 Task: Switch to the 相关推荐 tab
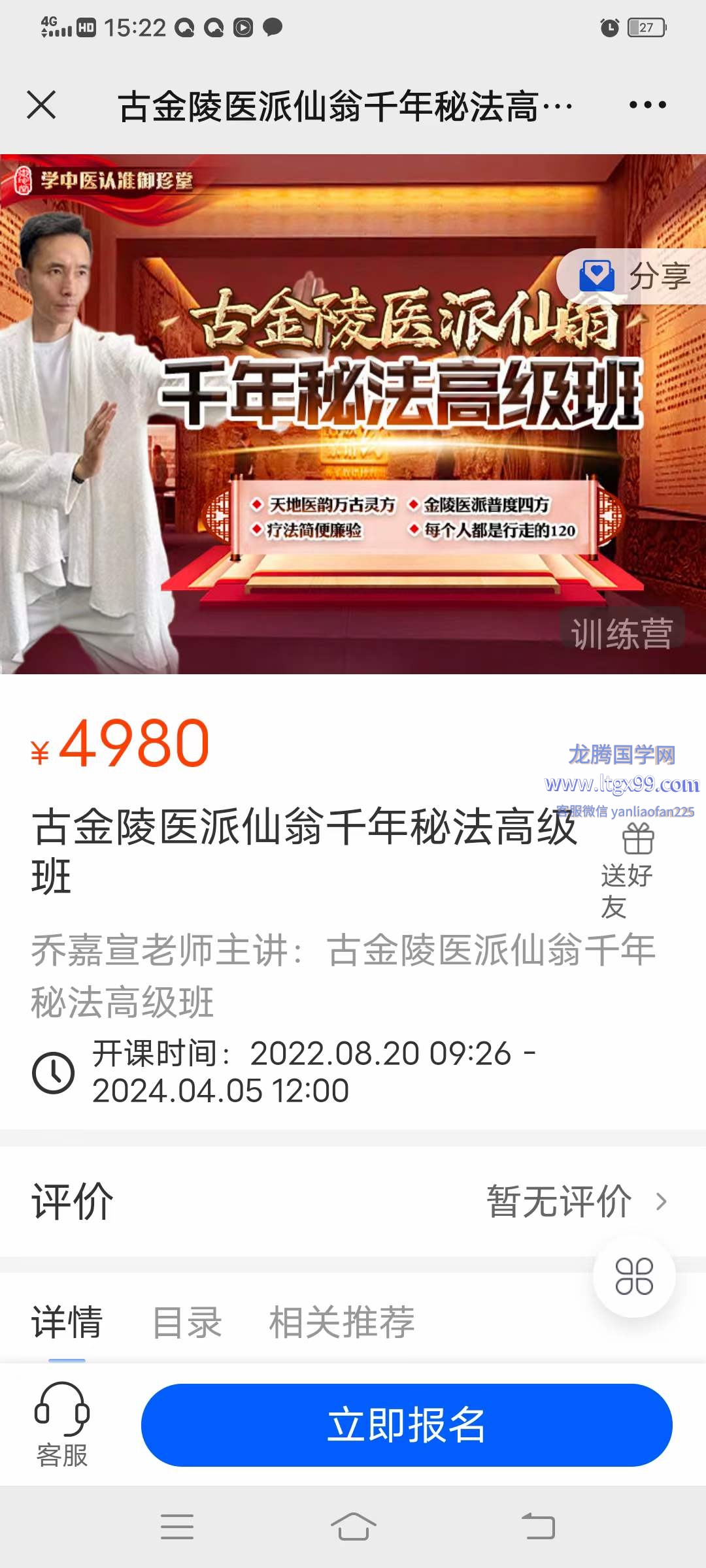tap(342, 1322)
